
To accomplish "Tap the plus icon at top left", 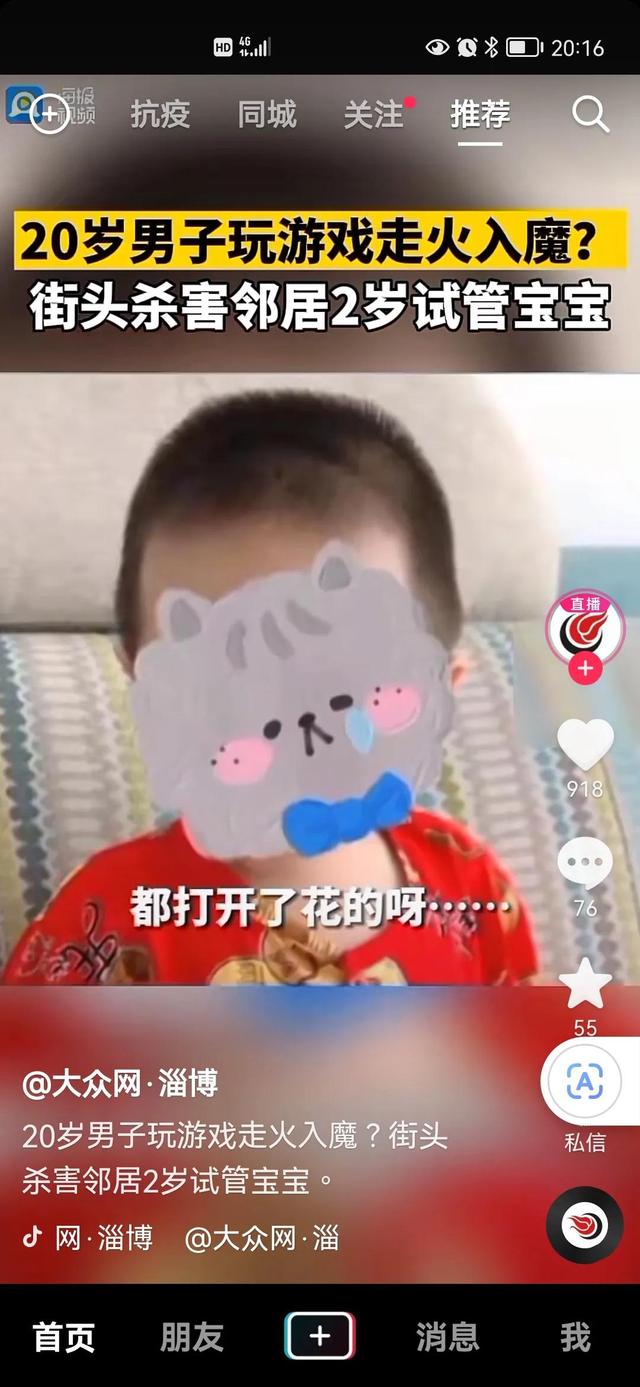I will pyautogui.click(x=50, y=114).
